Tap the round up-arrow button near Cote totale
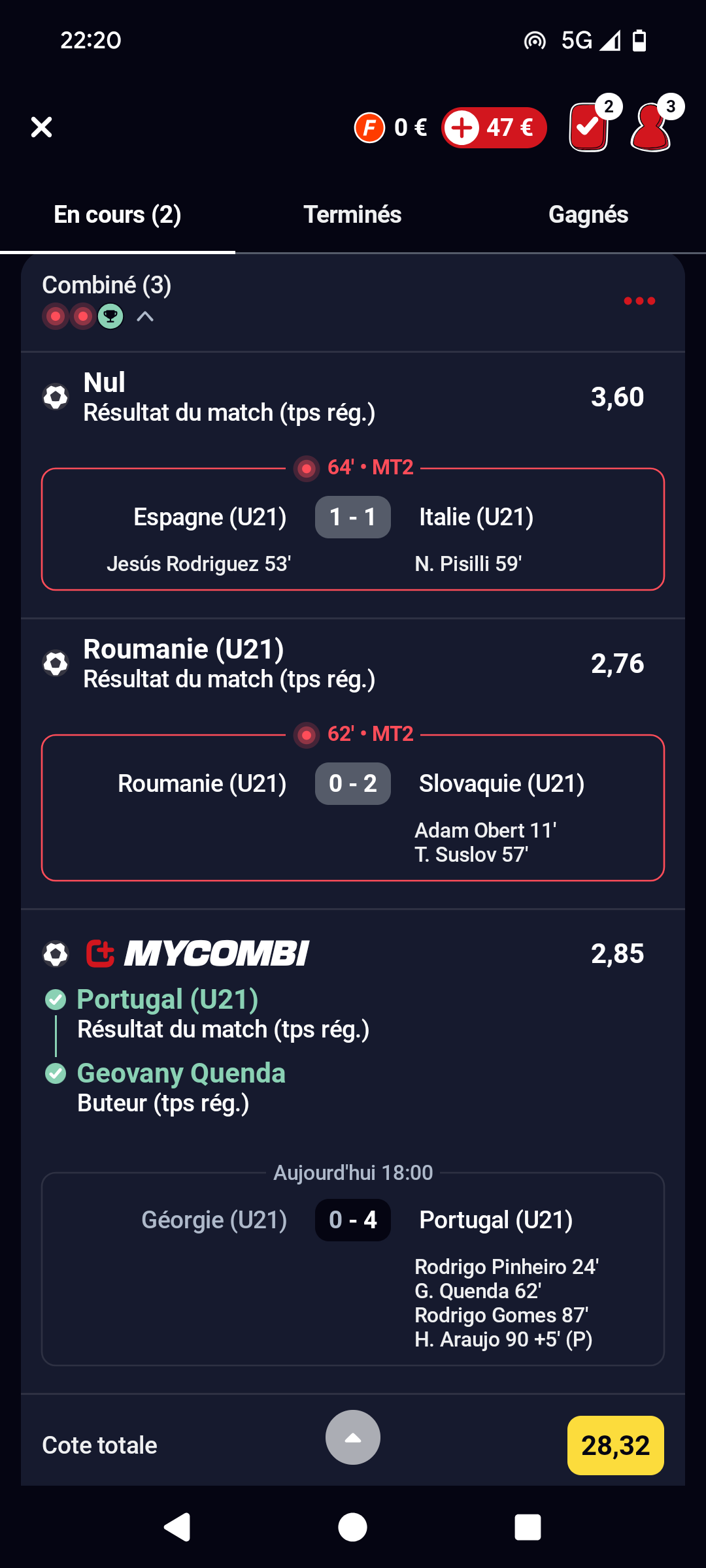706x1568 pixels. (353, 1437)
